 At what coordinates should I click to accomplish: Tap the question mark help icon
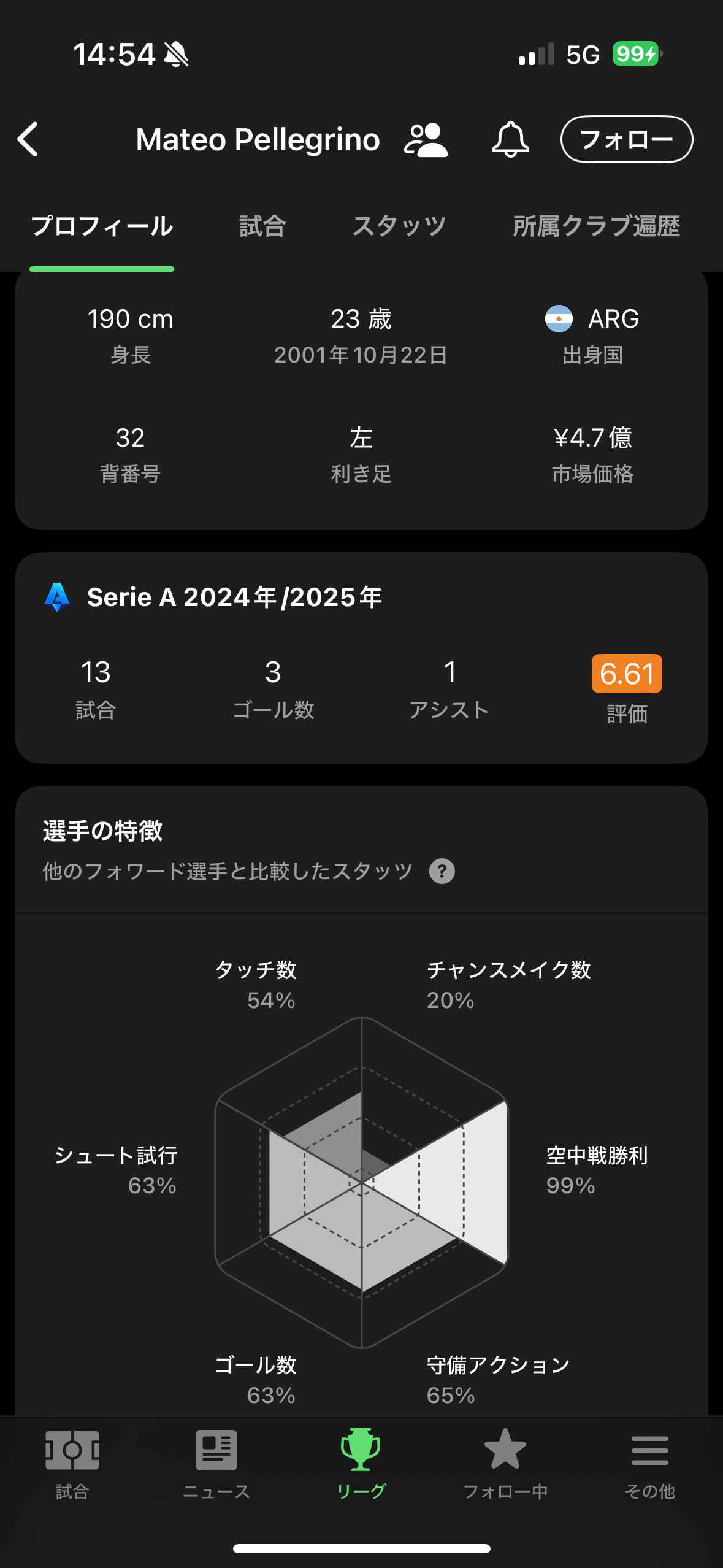(x=442, y=871)
